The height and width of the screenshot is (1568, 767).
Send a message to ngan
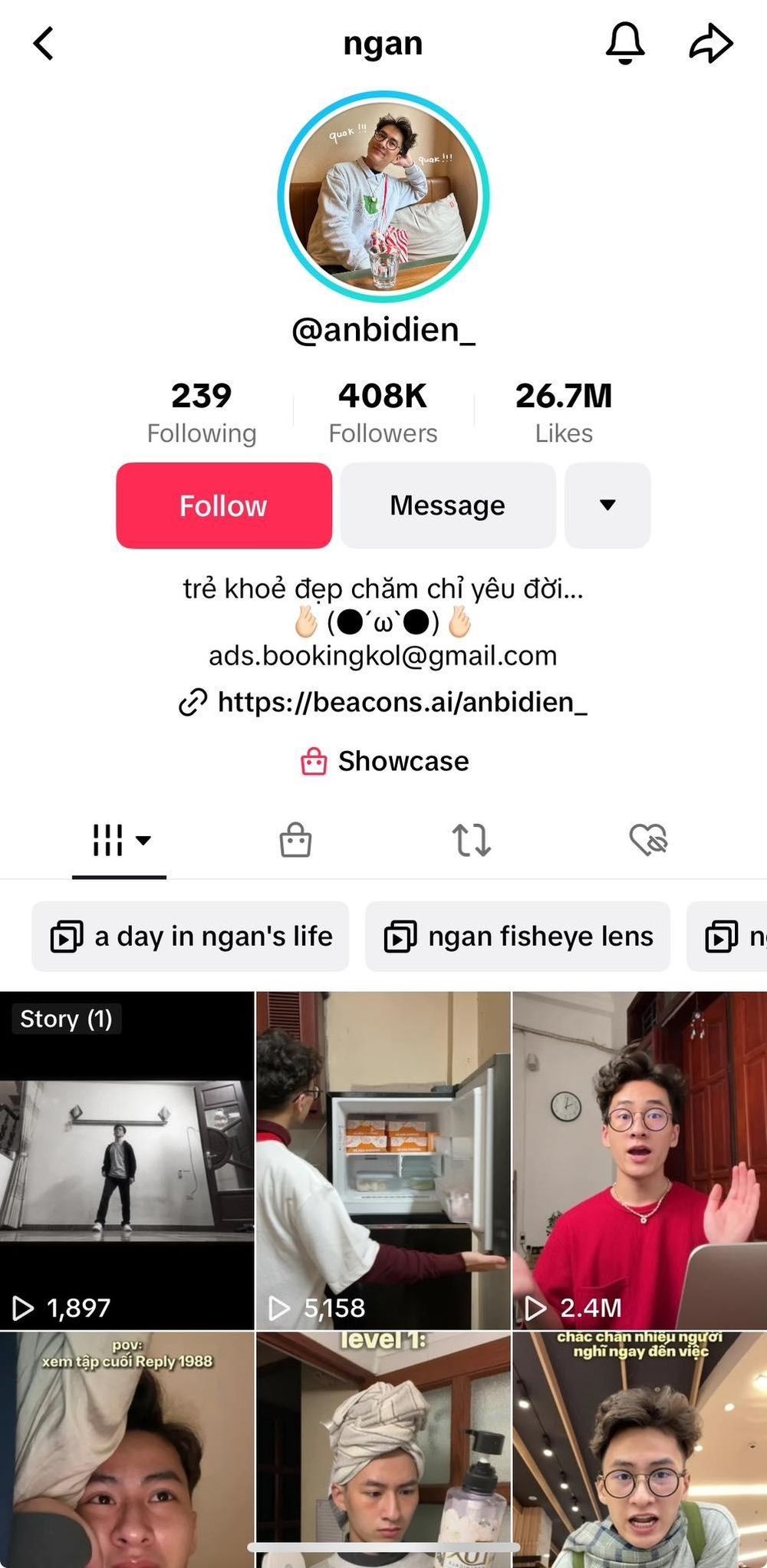click(448, 506)
